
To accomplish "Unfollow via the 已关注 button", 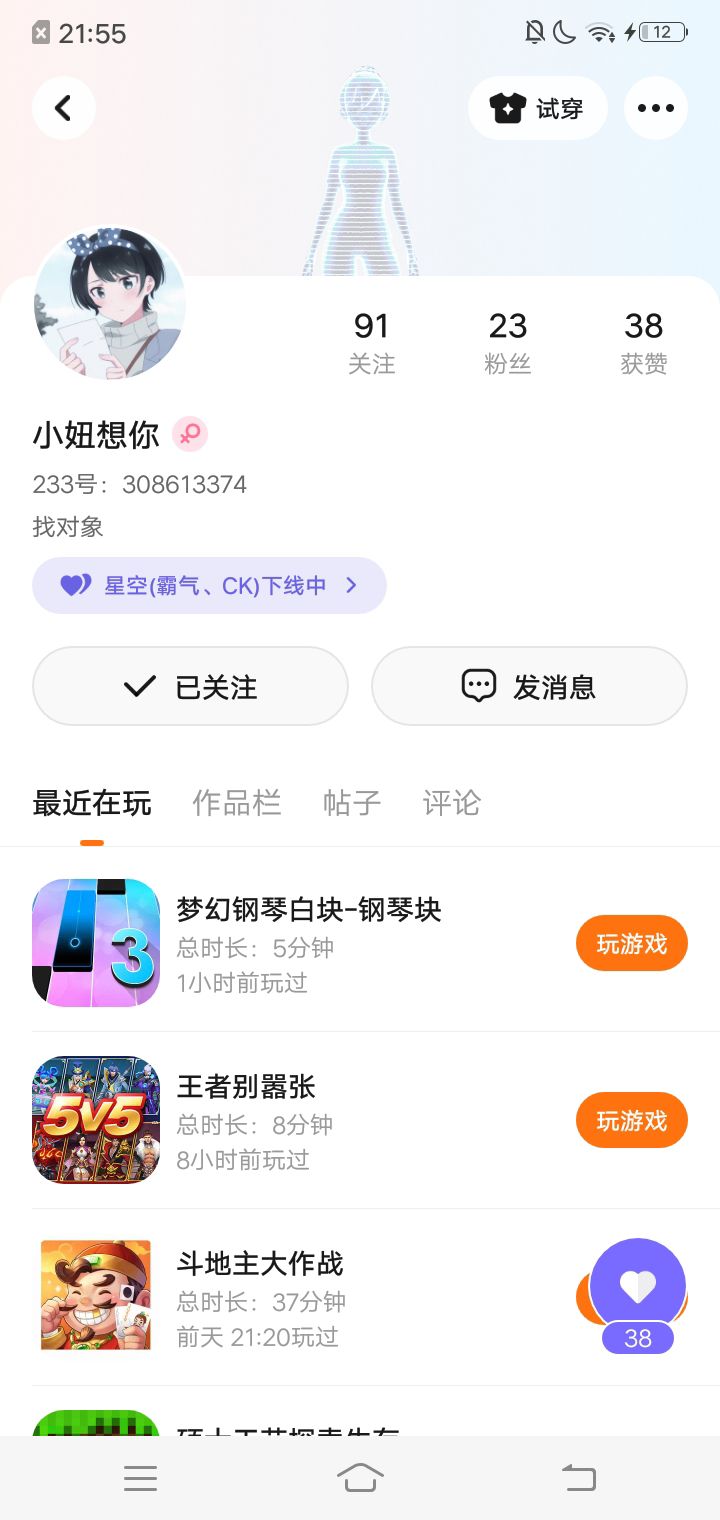I will point(190,686).
